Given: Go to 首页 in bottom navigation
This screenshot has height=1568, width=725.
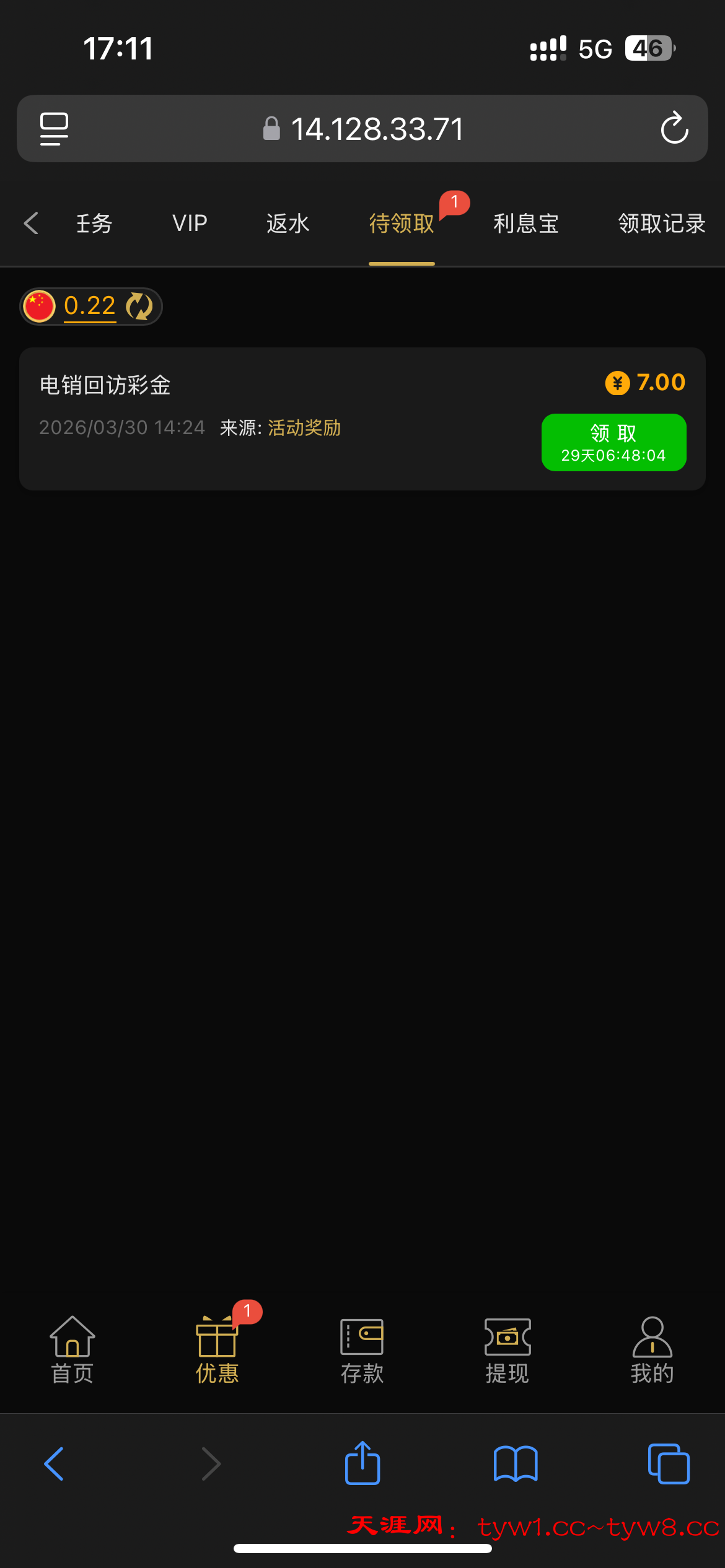Looking at the screenshot, I should pos(72,1350).
